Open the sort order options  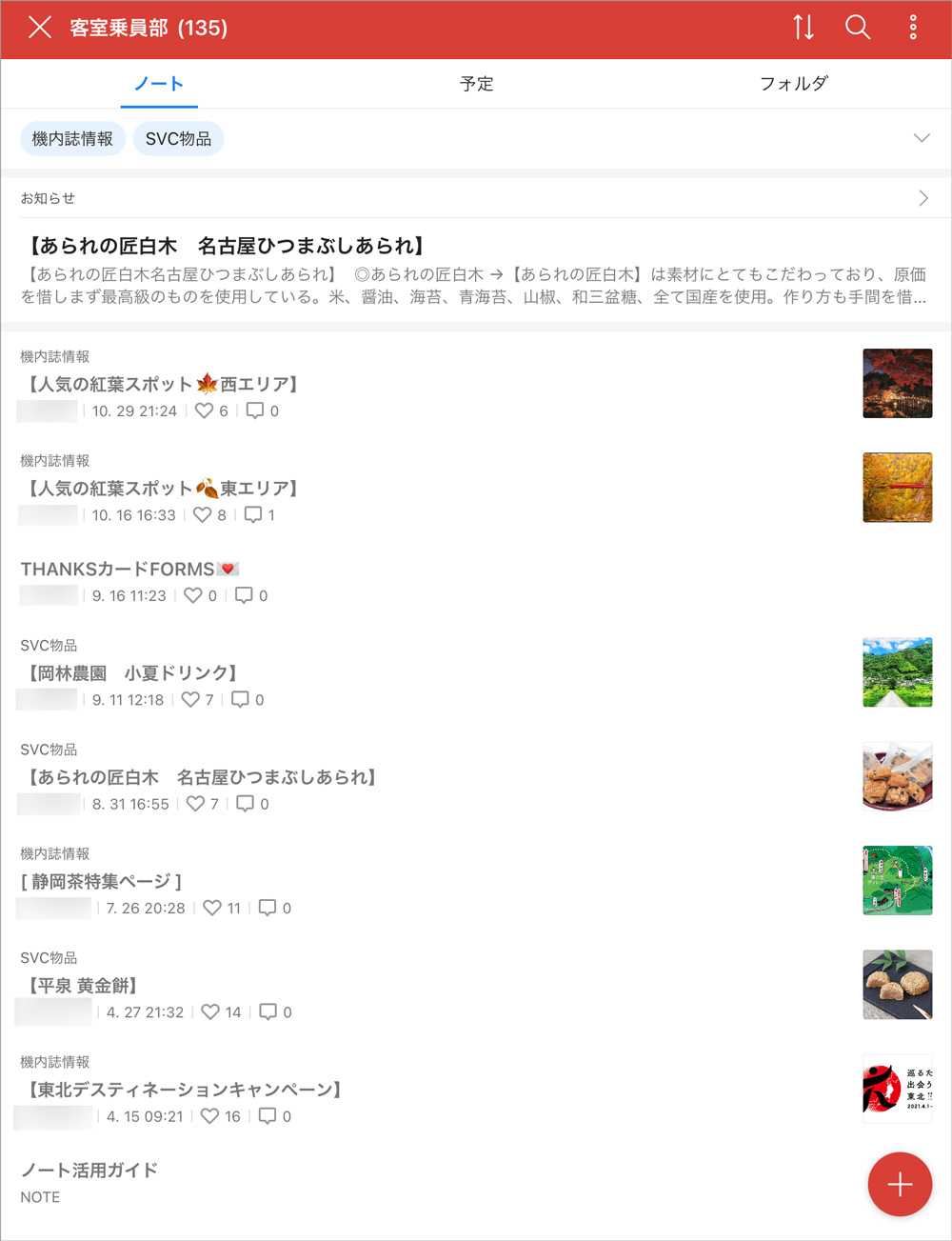[x=803, y=28]
